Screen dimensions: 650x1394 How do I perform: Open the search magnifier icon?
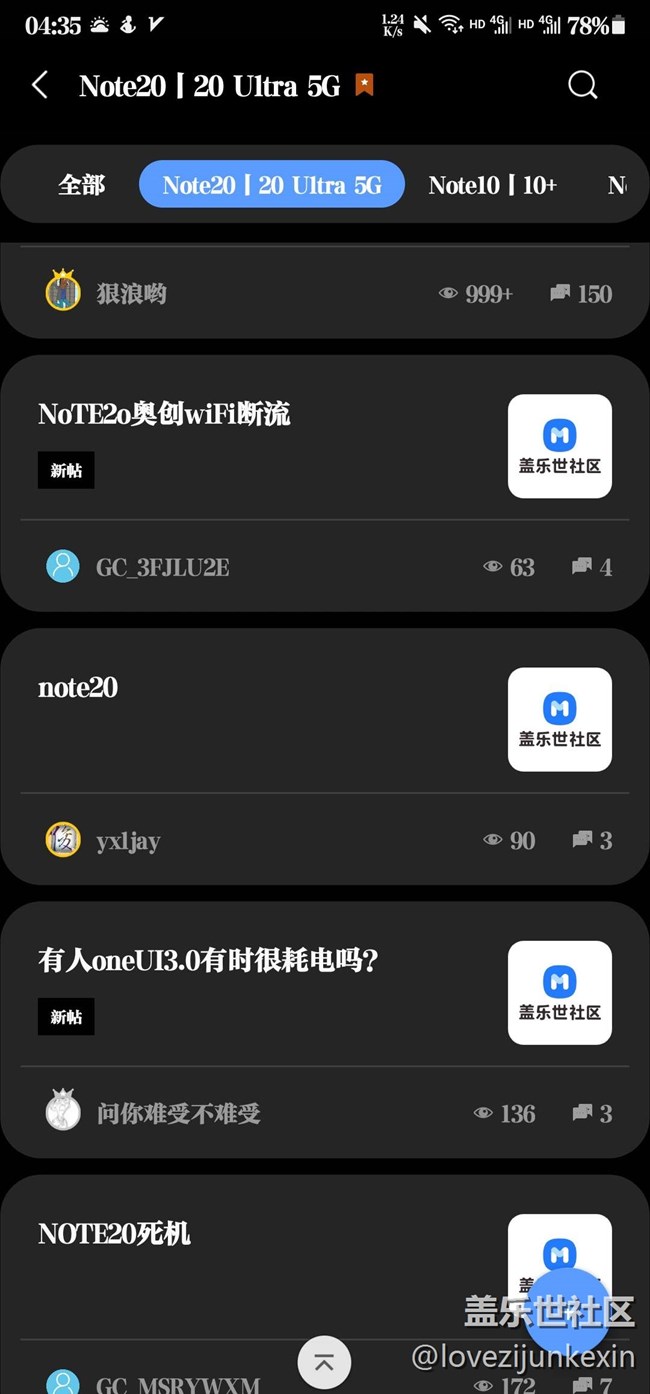pyautogui.click(x=582, y=85)
